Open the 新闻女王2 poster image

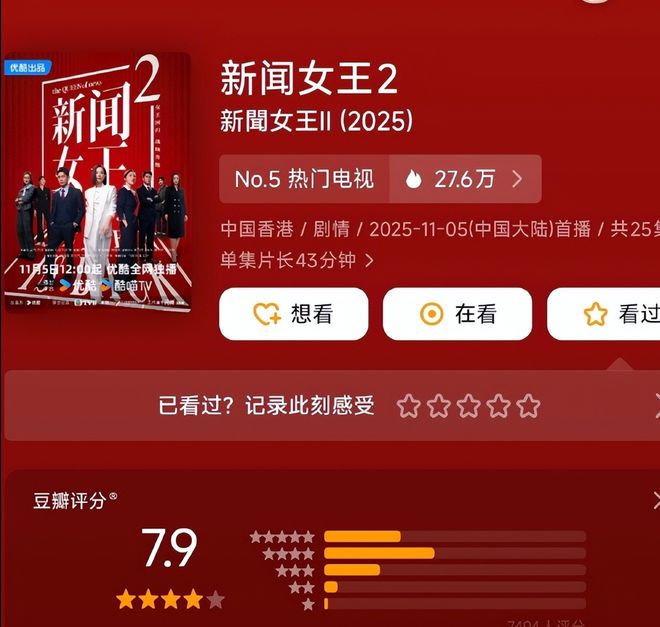(x=97, y=182)
